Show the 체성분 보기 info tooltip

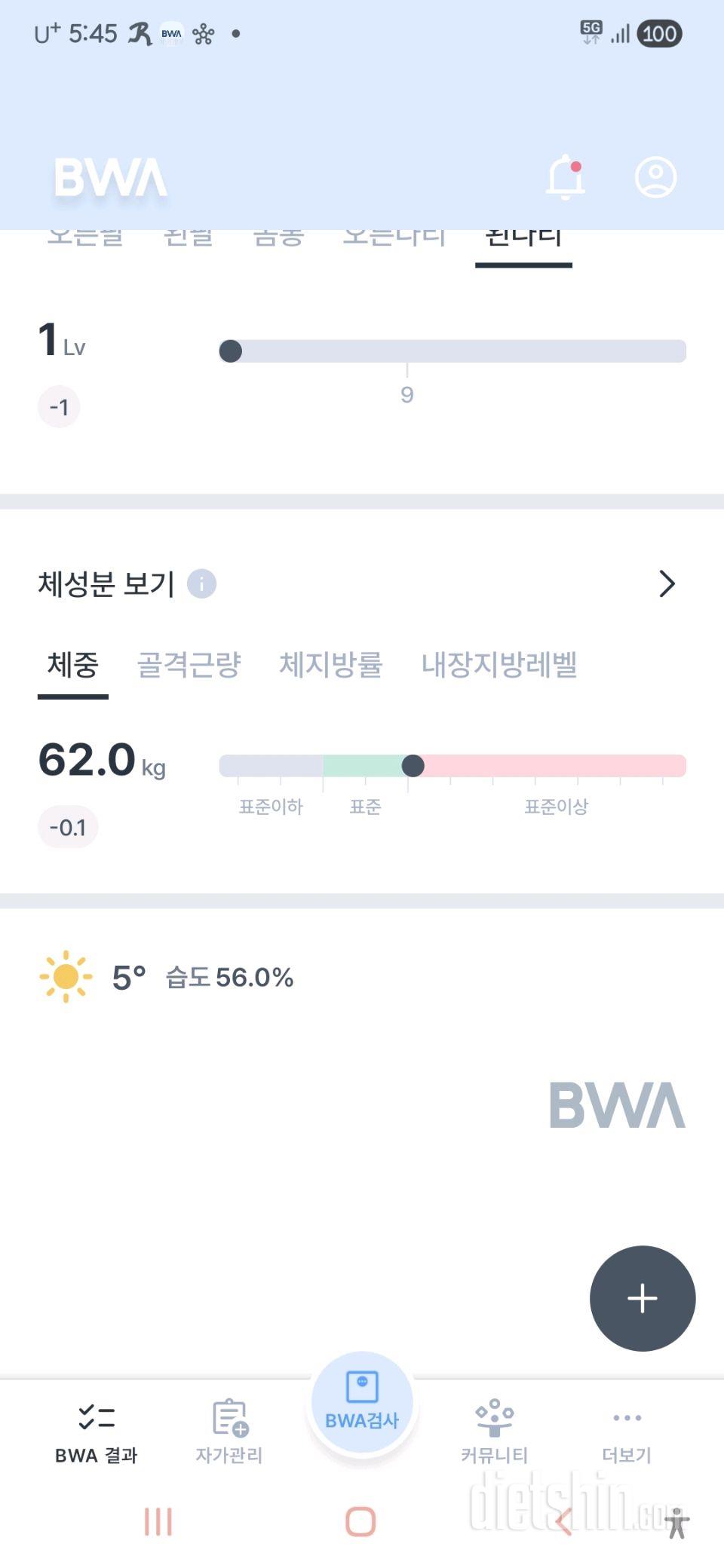201,583
